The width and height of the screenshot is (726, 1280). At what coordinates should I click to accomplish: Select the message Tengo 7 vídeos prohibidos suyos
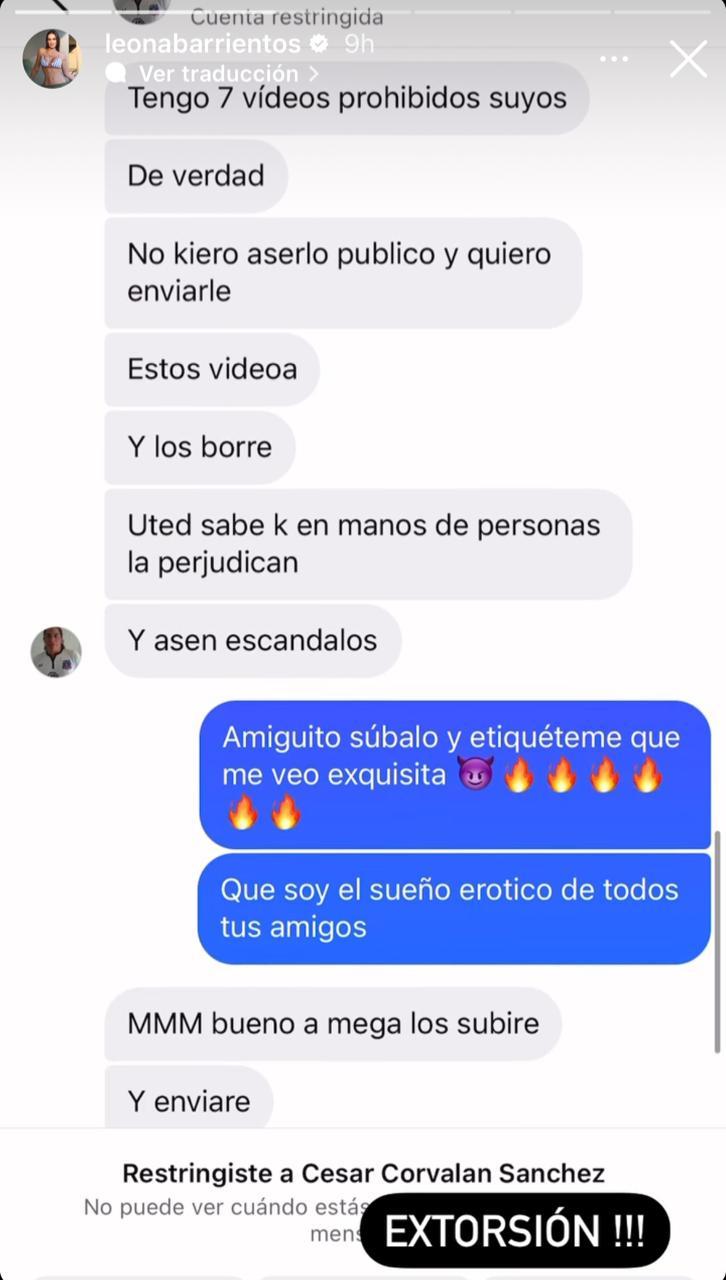(346, 98)
